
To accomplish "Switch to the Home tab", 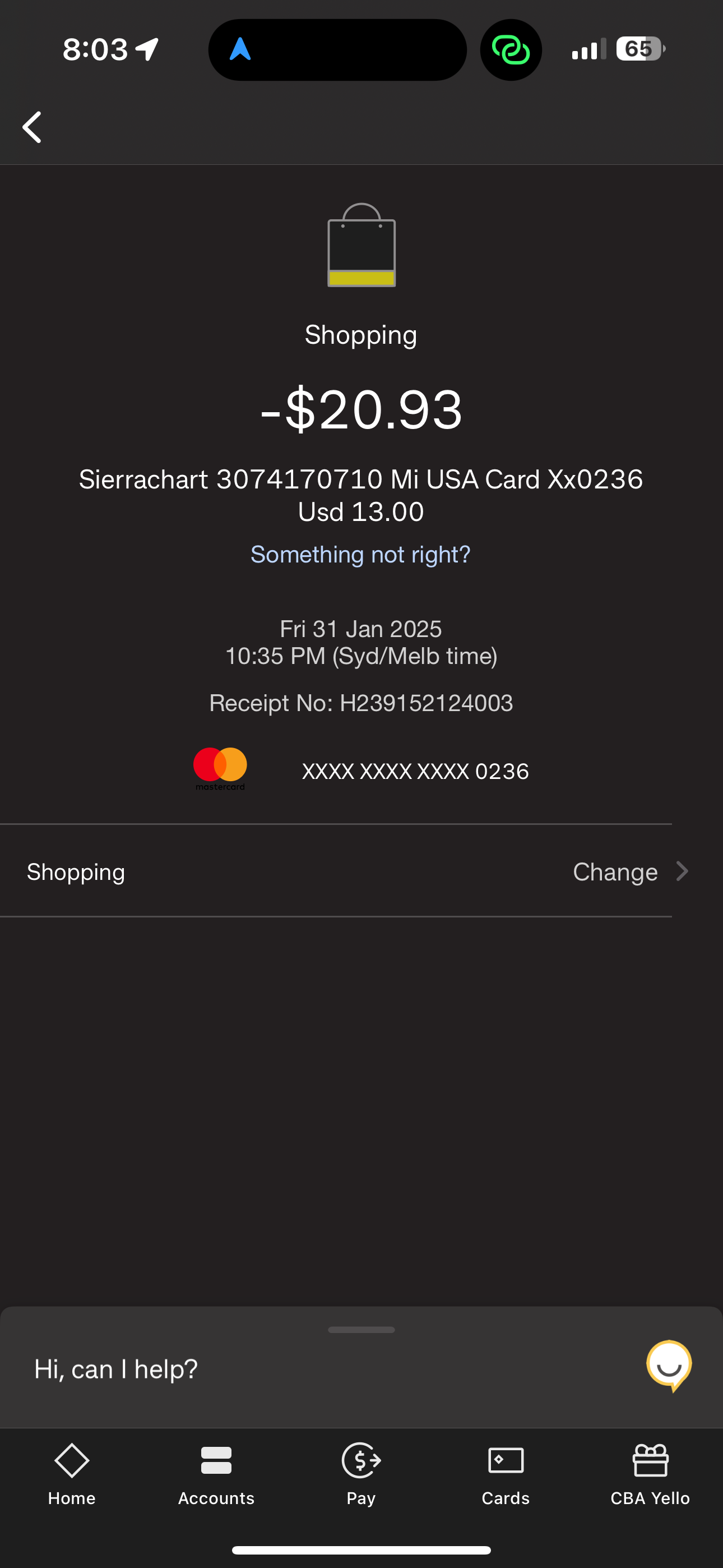I will tap(72, 1474).
